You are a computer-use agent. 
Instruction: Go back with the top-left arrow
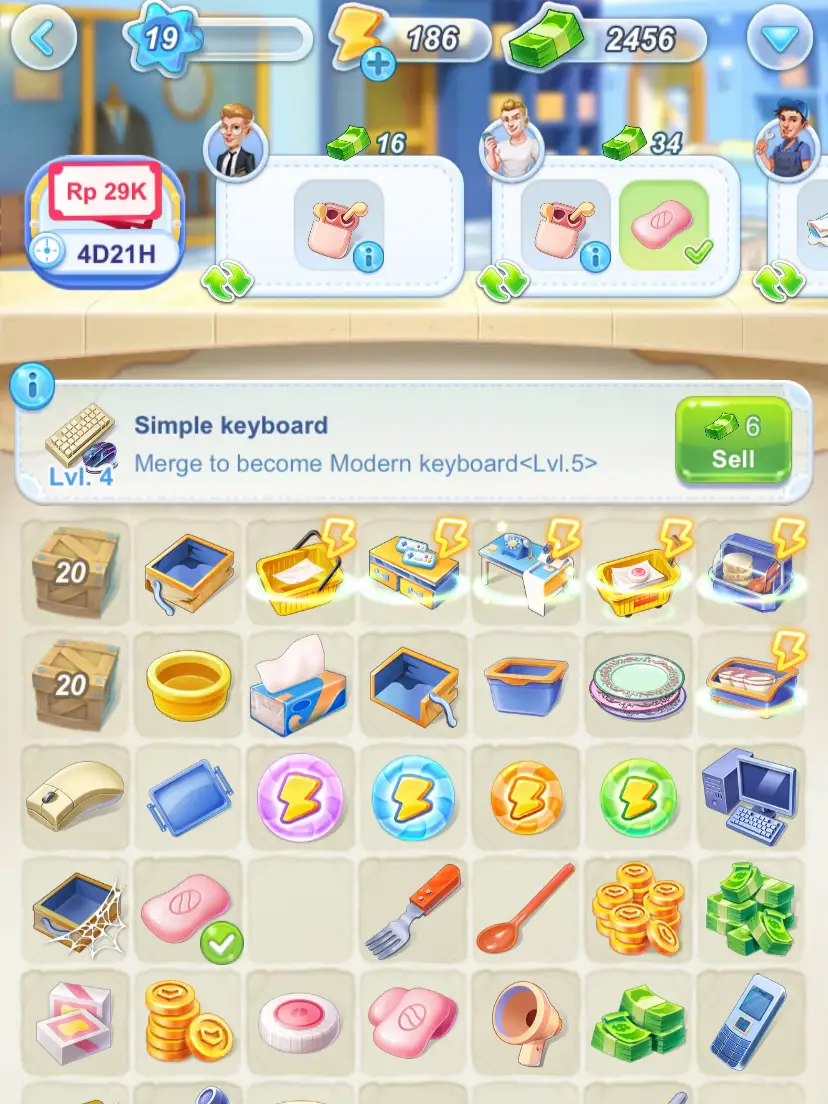[41, 40]
